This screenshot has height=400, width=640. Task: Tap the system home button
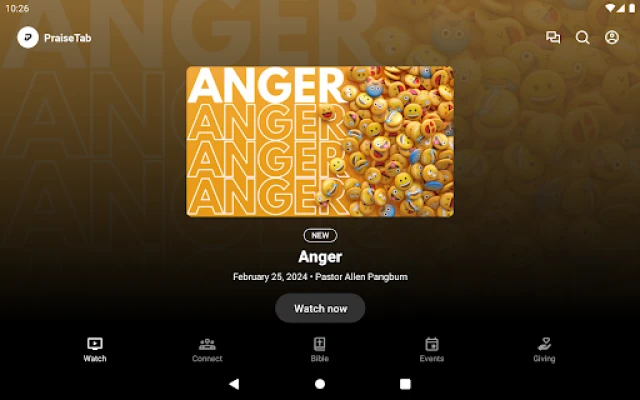coord(320,383)
